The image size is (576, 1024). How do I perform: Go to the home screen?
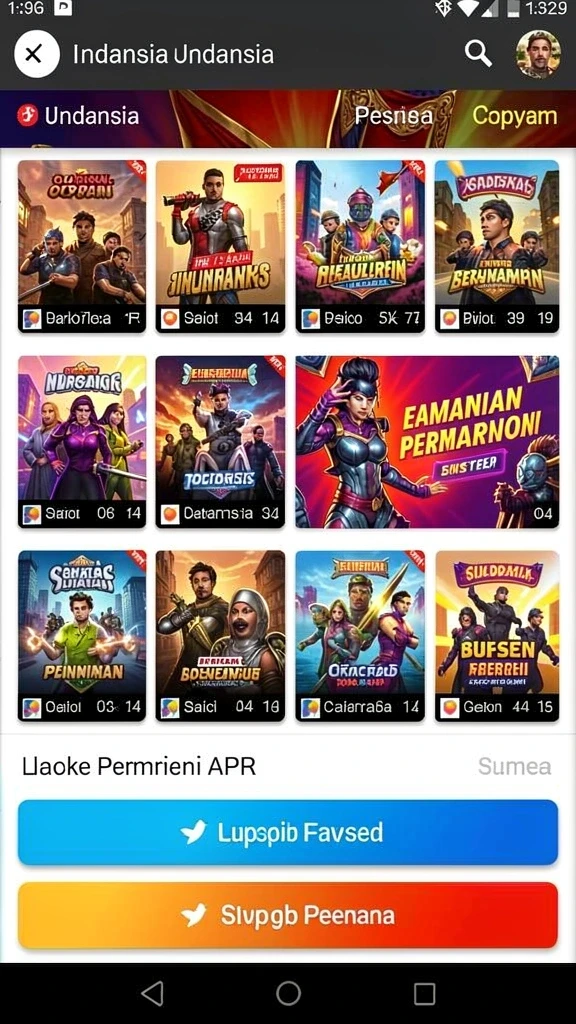point(288,993)
